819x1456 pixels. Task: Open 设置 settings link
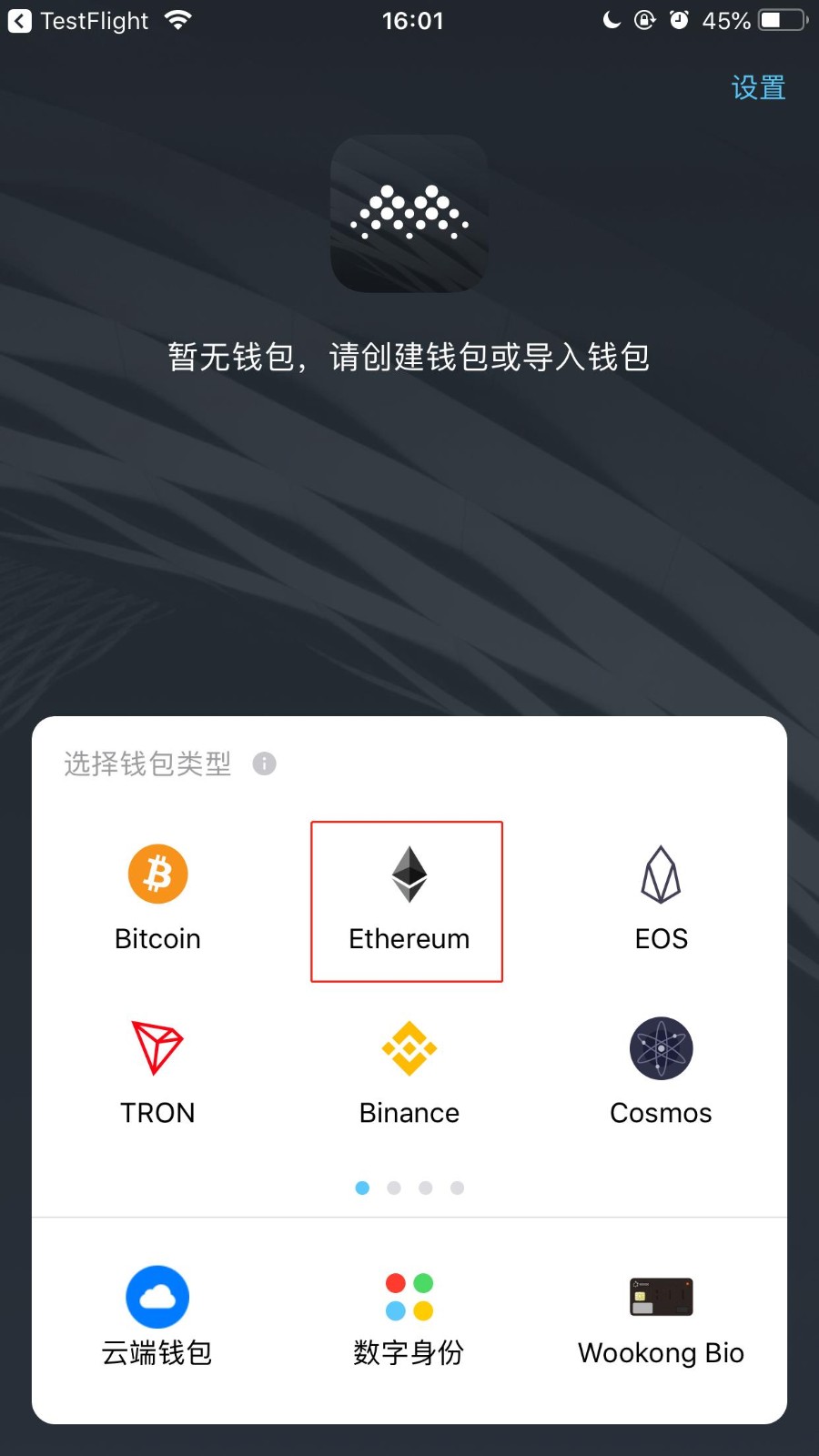click(x=758, y=87)
